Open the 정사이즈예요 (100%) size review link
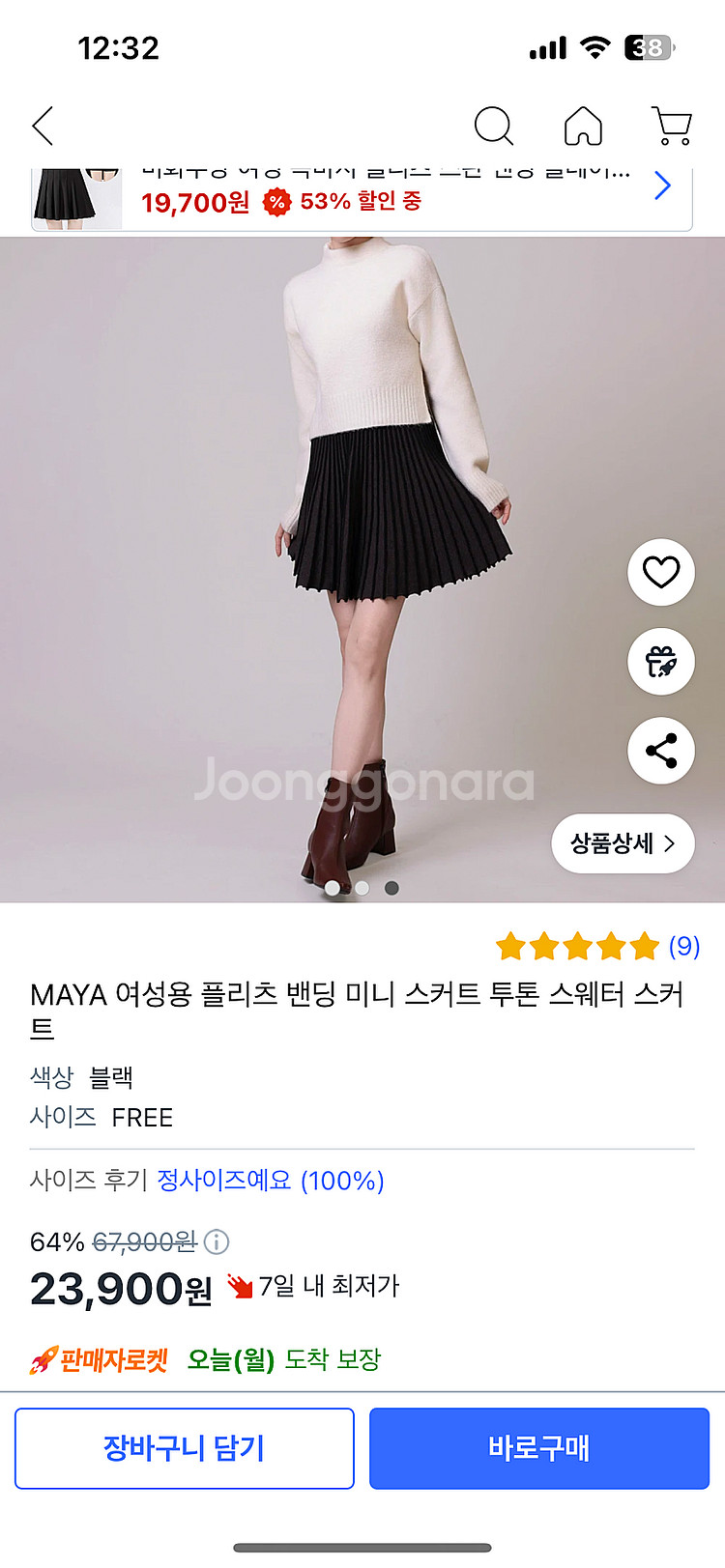This screenshot has width=725, height=1568. [271, 1181]
